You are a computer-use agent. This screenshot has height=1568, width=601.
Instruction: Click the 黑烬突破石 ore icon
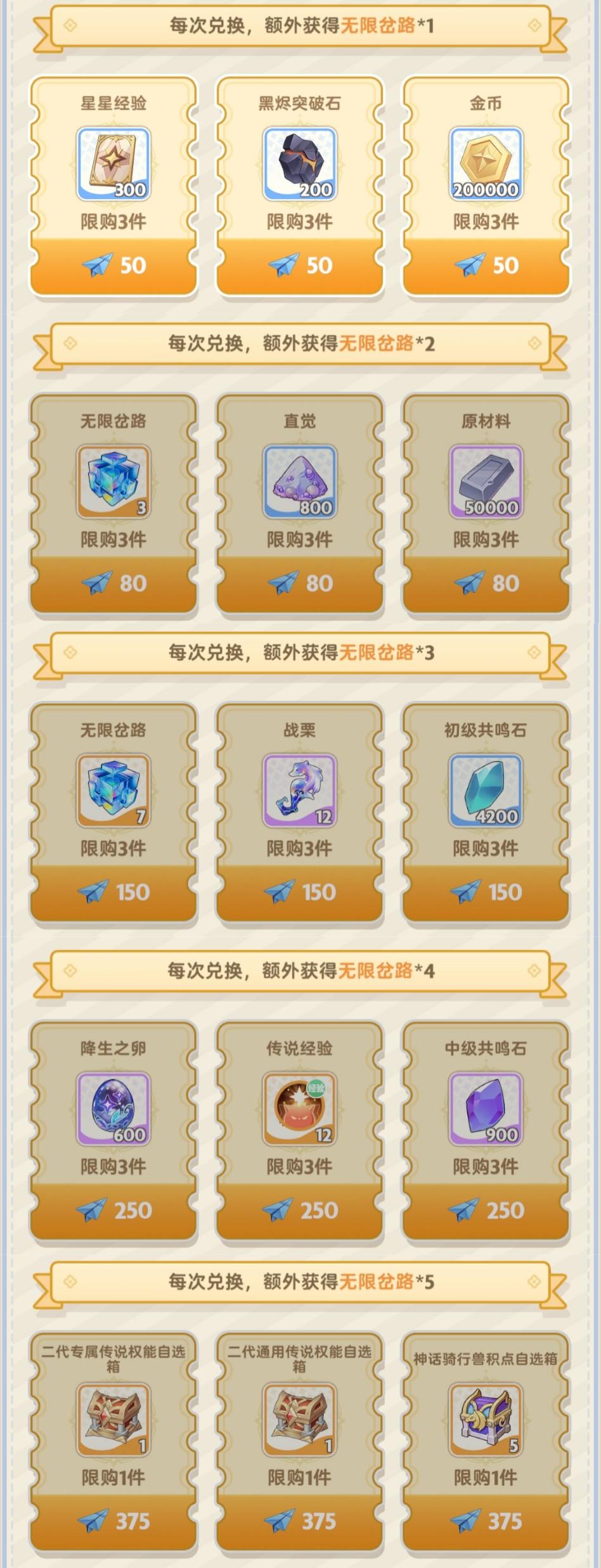[x=298, y=162]
